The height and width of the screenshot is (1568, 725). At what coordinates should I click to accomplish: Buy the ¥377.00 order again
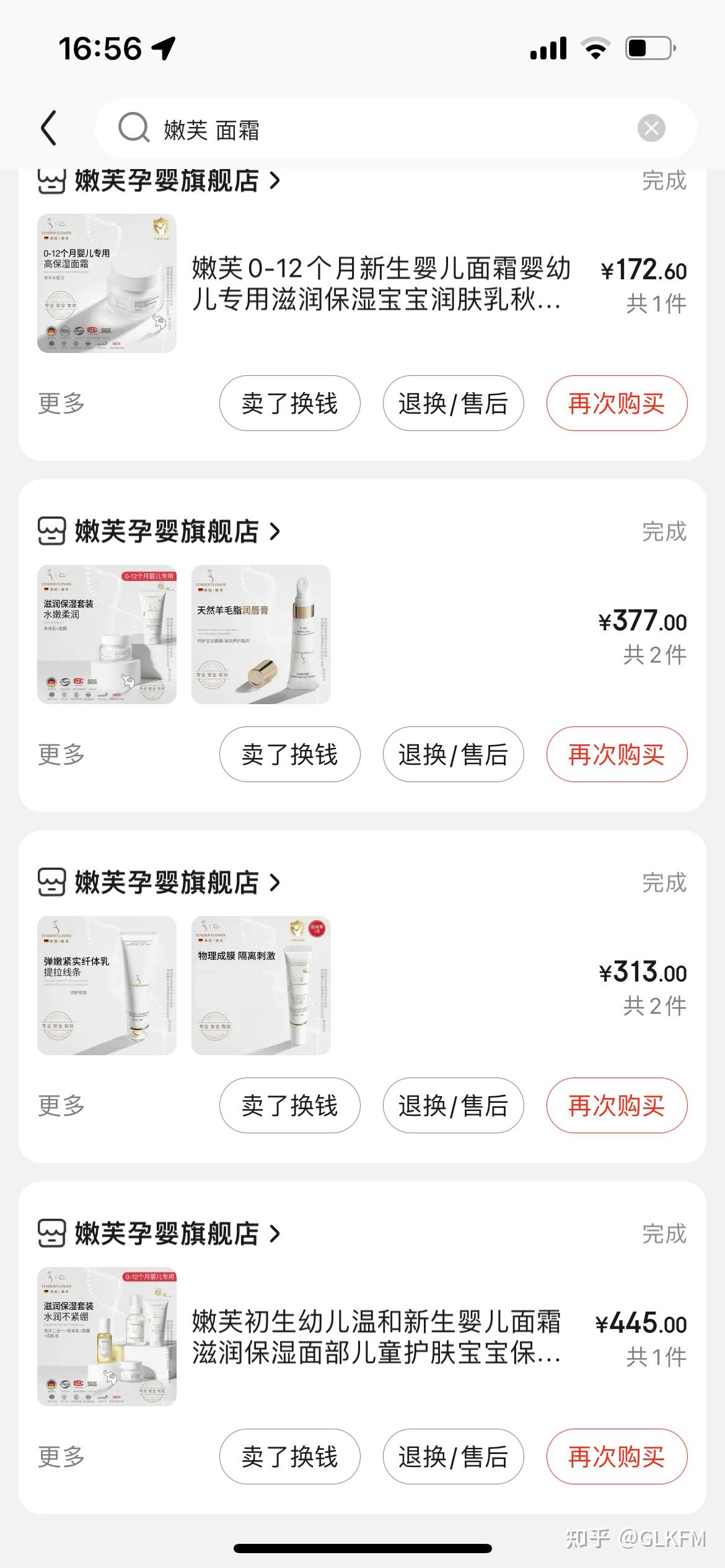[617, 754]
